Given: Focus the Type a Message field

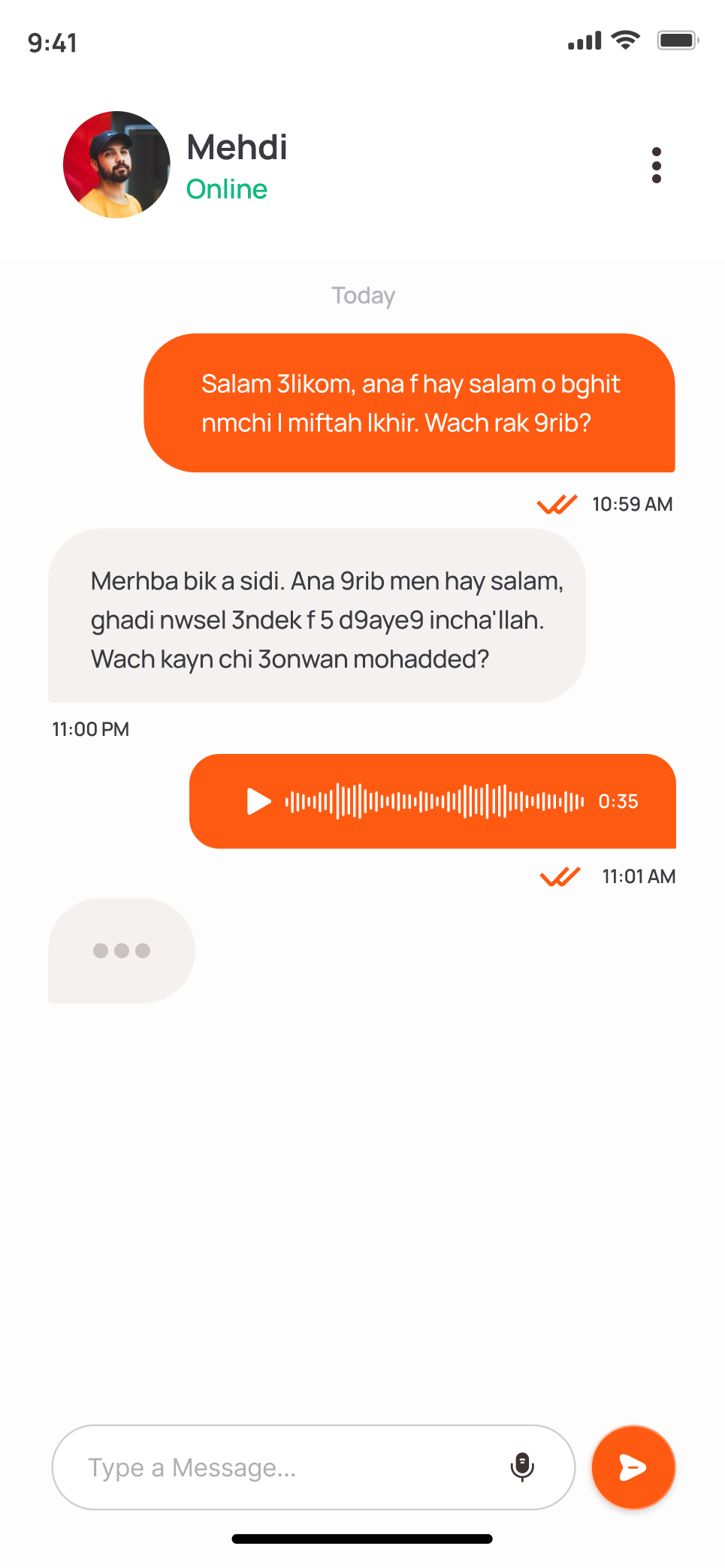Looking at the screenshot, I should (x=285, y=1467).
